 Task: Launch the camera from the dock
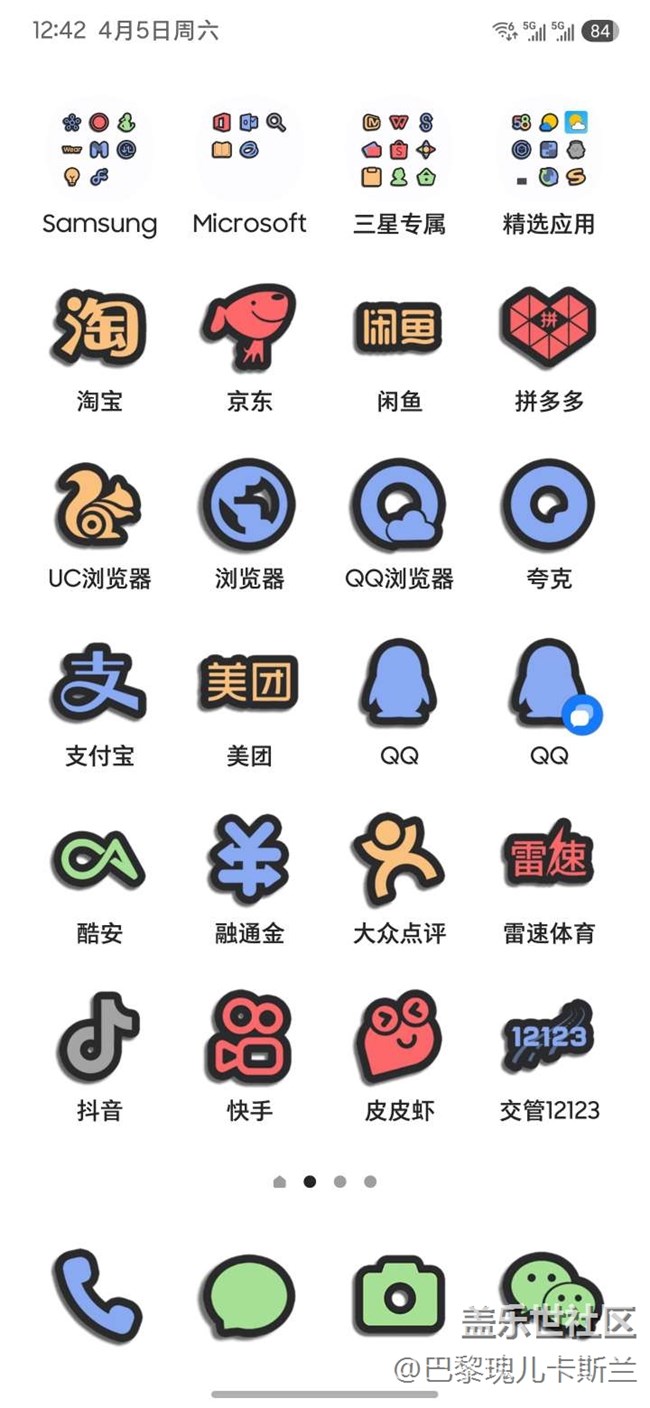point(399,1297)
